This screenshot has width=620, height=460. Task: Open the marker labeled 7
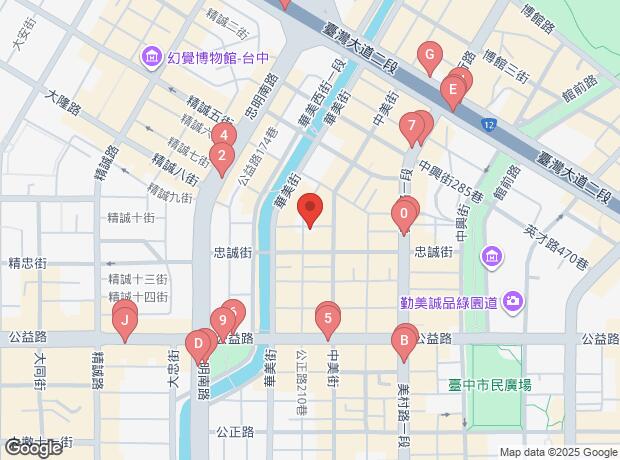(409, 127)
